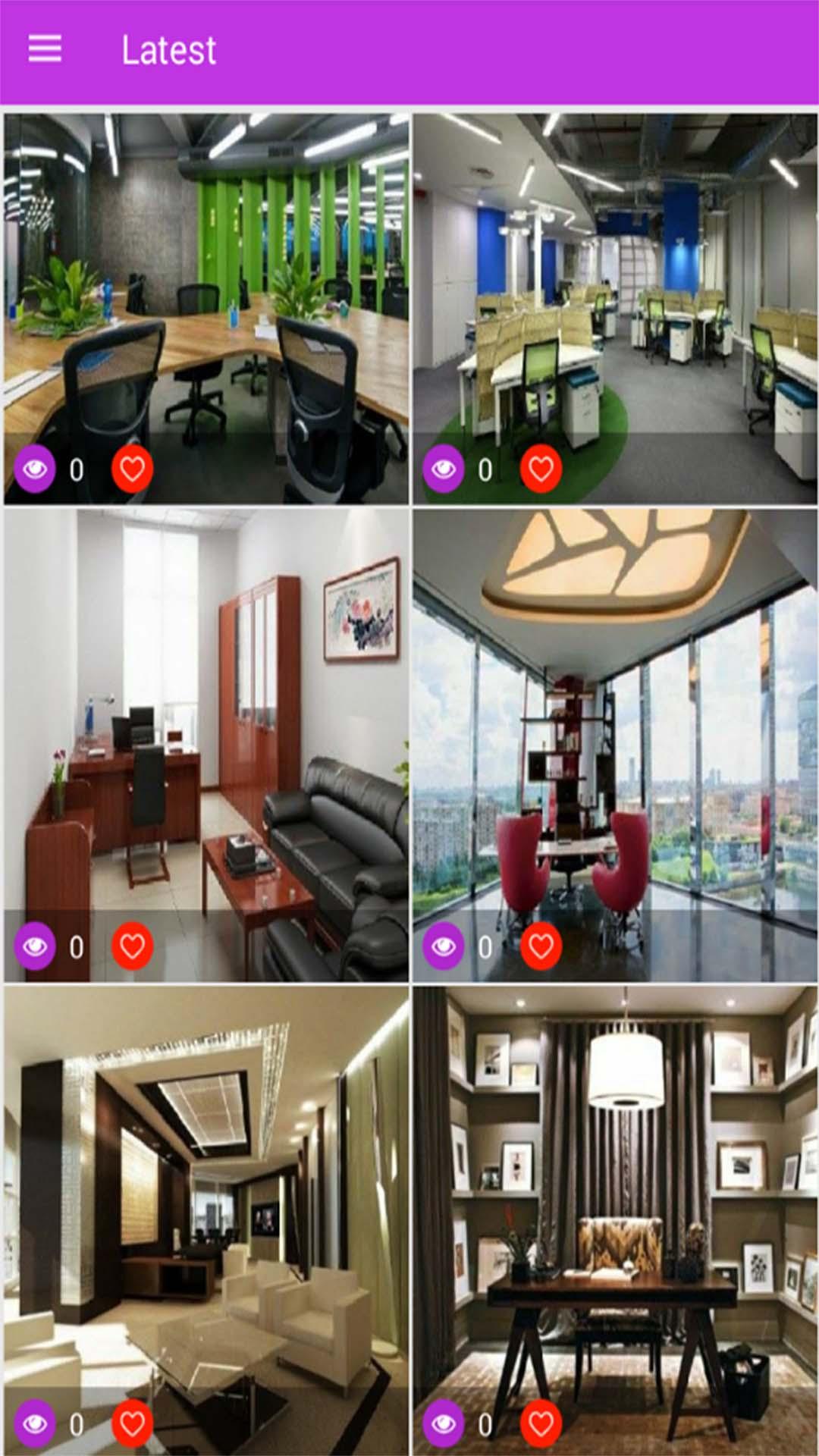
Task: Favorite the green-pillar office photo
Action: pos(133,469)
